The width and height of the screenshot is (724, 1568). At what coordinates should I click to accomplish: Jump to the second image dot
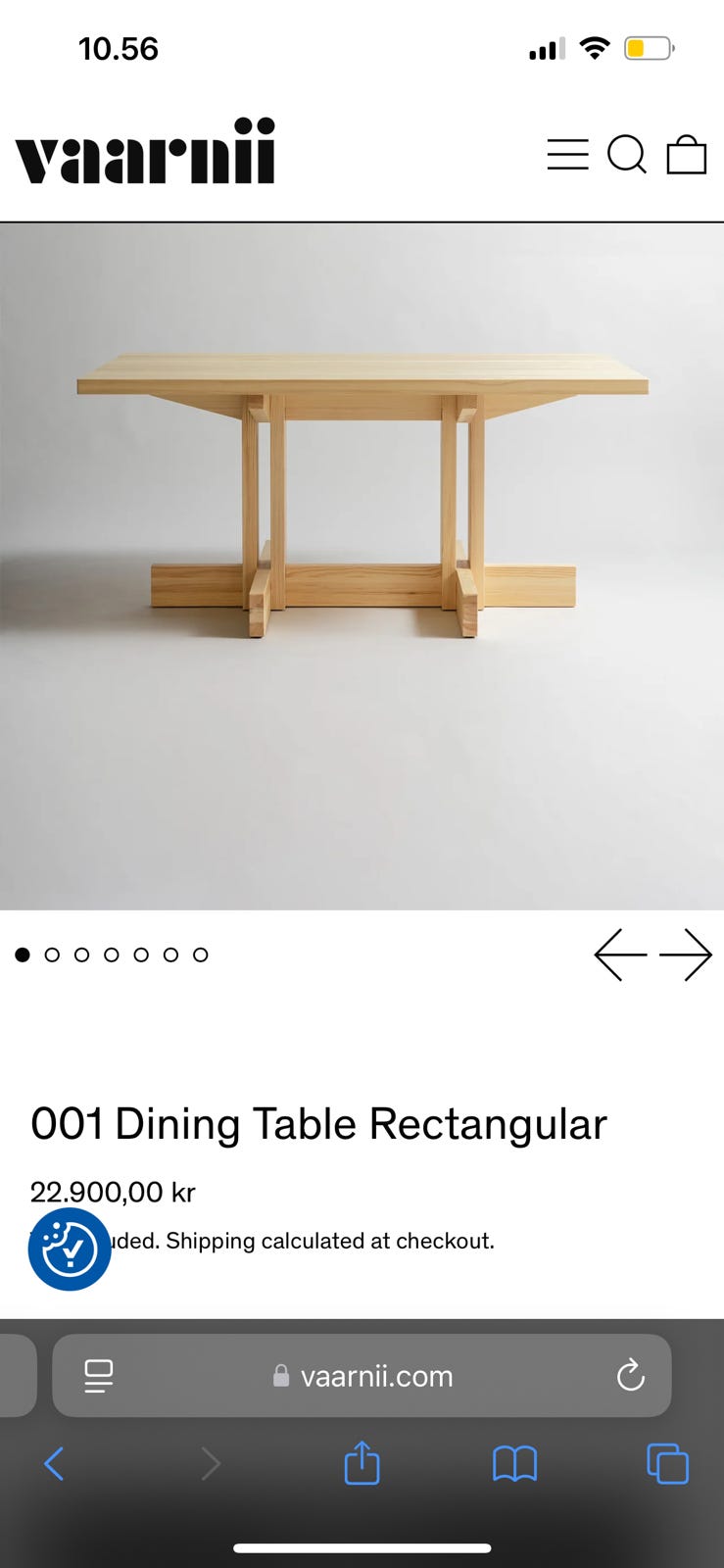coord(52,955)
